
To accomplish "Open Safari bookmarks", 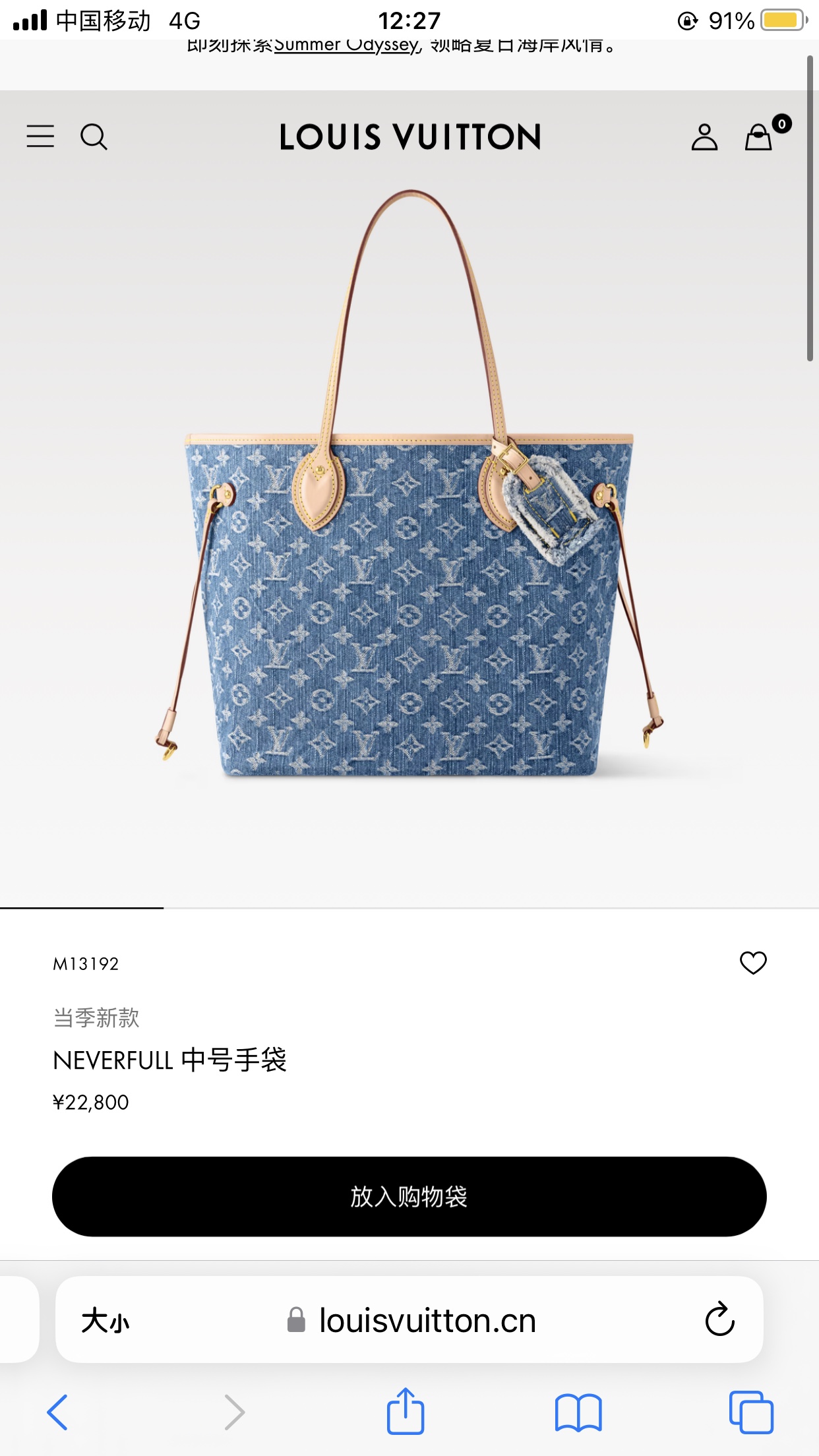I will click(578, 1412).
